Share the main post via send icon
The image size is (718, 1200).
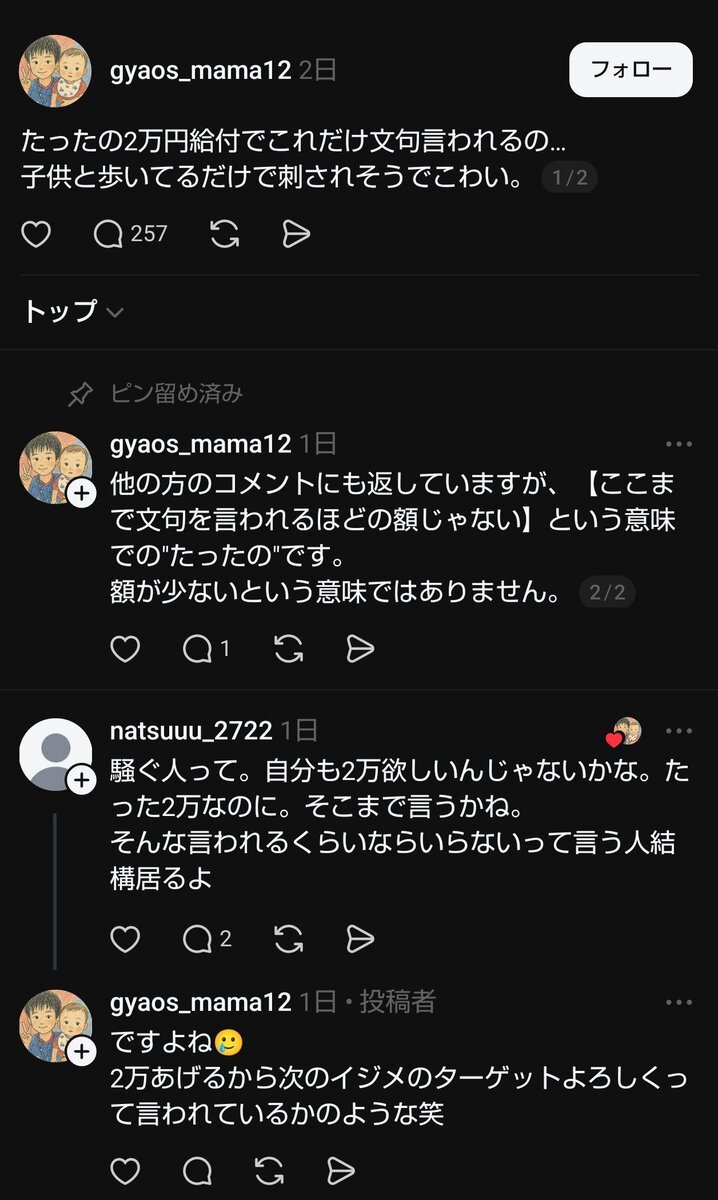coord(296,234)
